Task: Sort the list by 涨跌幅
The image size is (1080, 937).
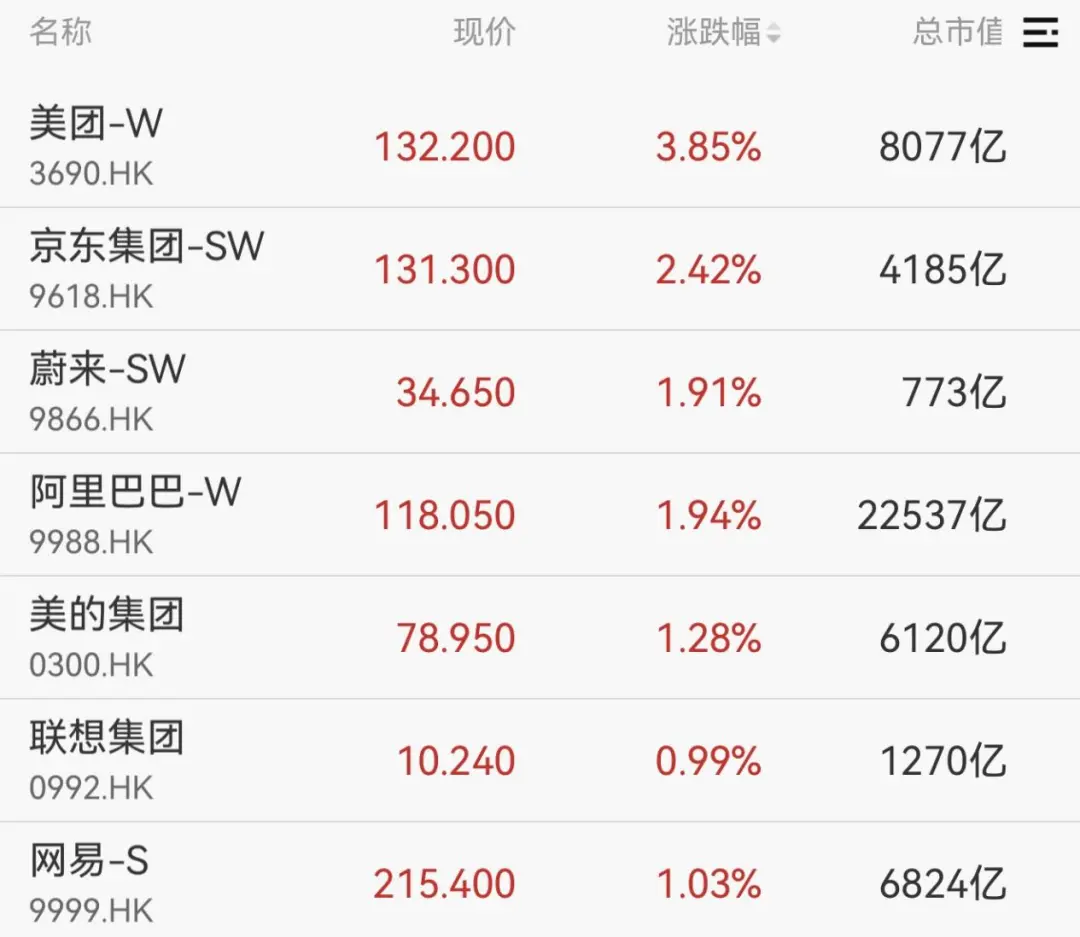Action: tap(723, 33)
